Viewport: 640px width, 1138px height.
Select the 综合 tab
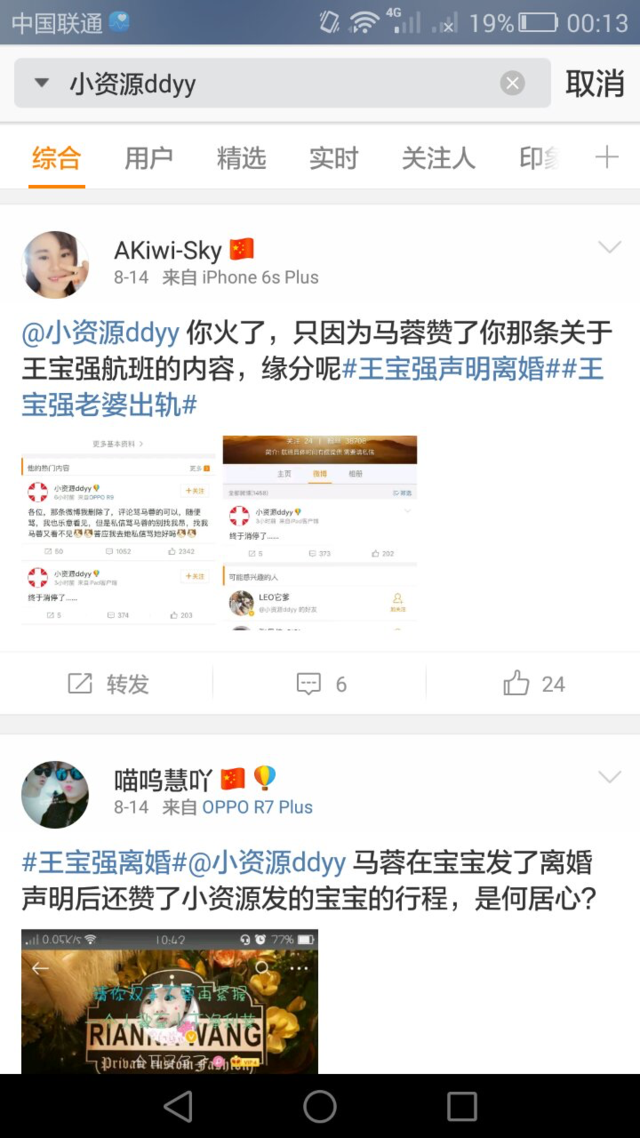(56, 158)
